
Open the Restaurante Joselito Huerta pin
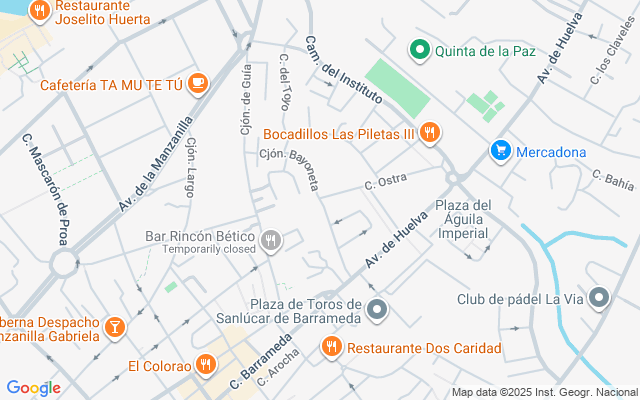(x=40, y=11)
